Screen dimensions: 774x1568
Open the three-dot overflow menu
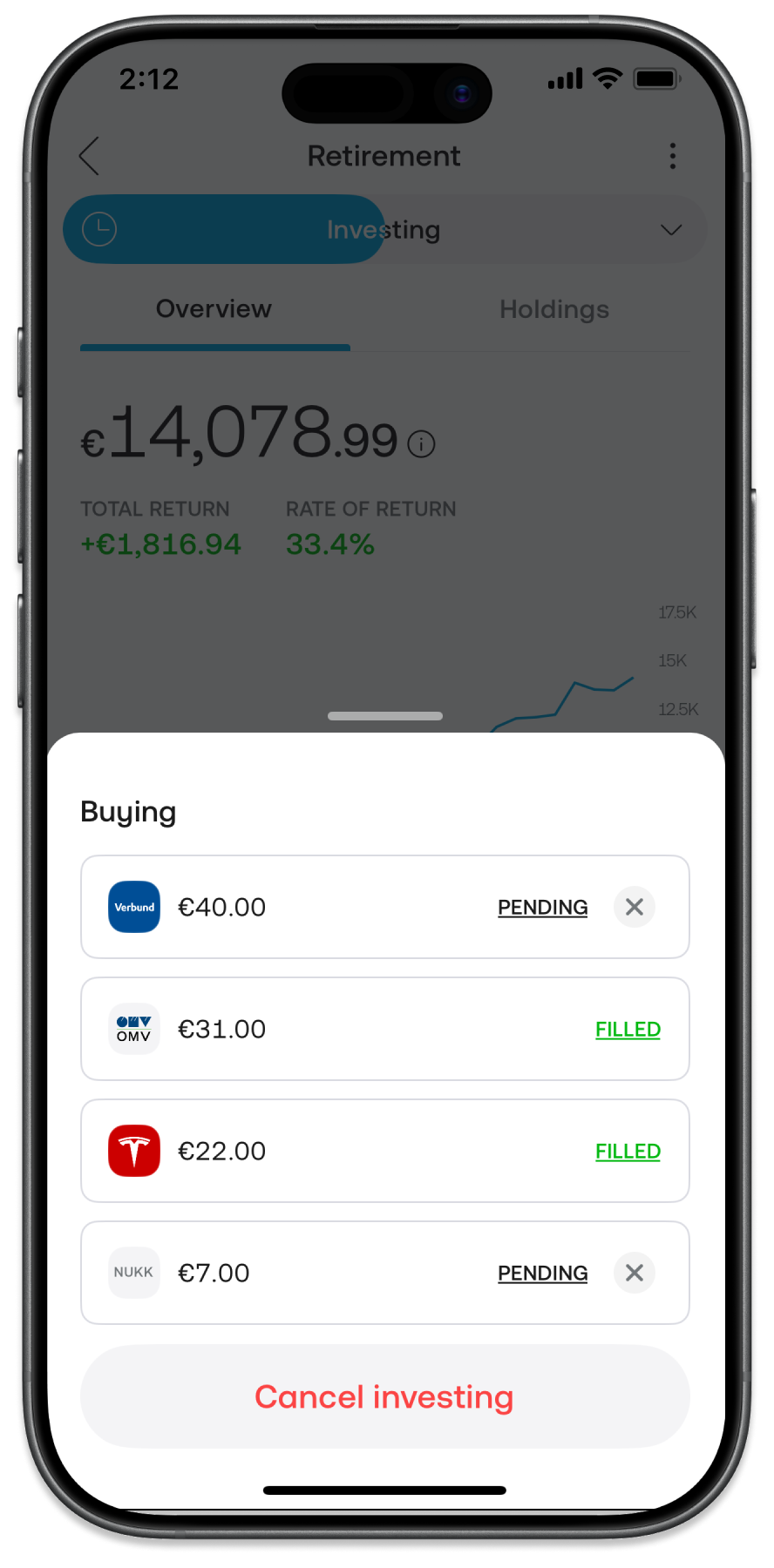pos(672,156)
